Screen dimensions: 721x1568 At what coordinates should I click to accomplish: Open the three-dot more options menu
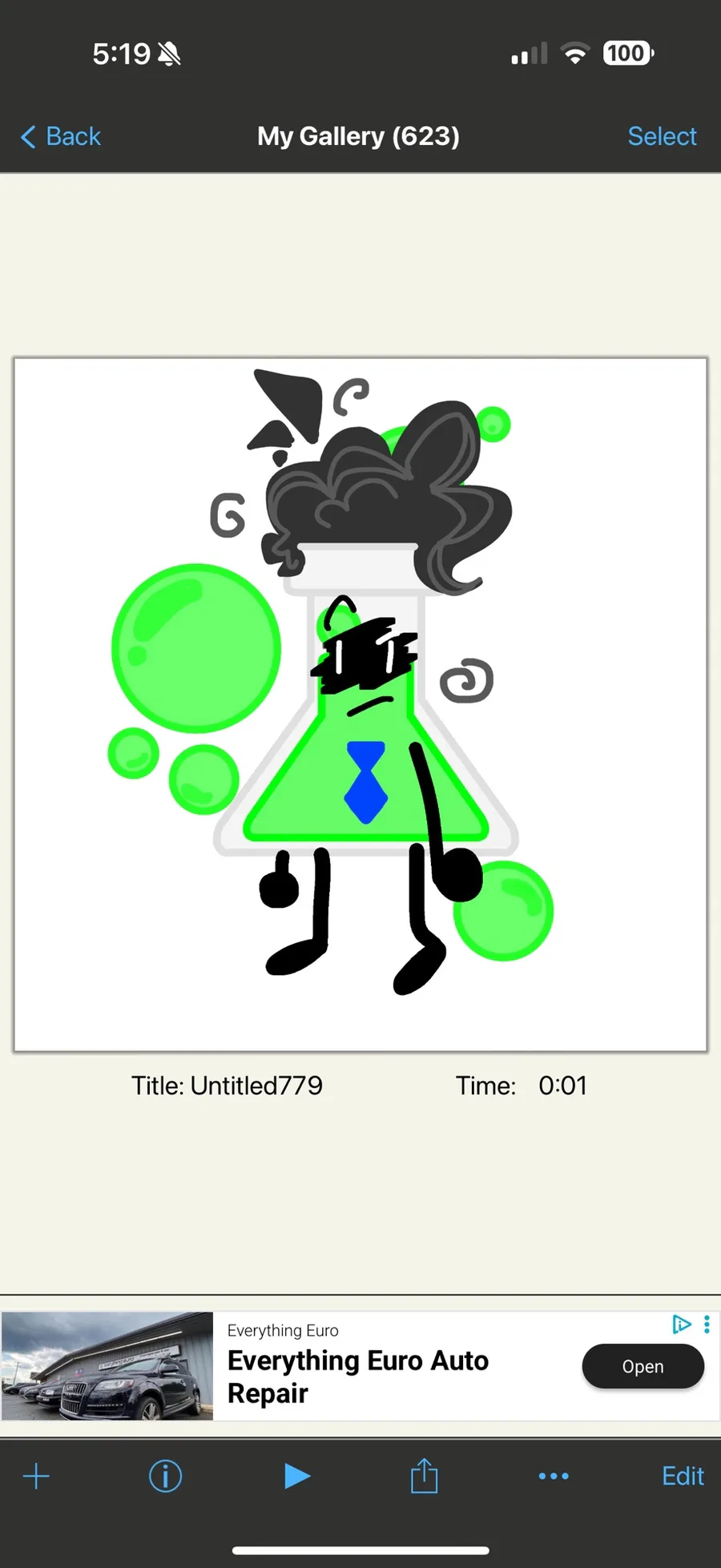554,1476
